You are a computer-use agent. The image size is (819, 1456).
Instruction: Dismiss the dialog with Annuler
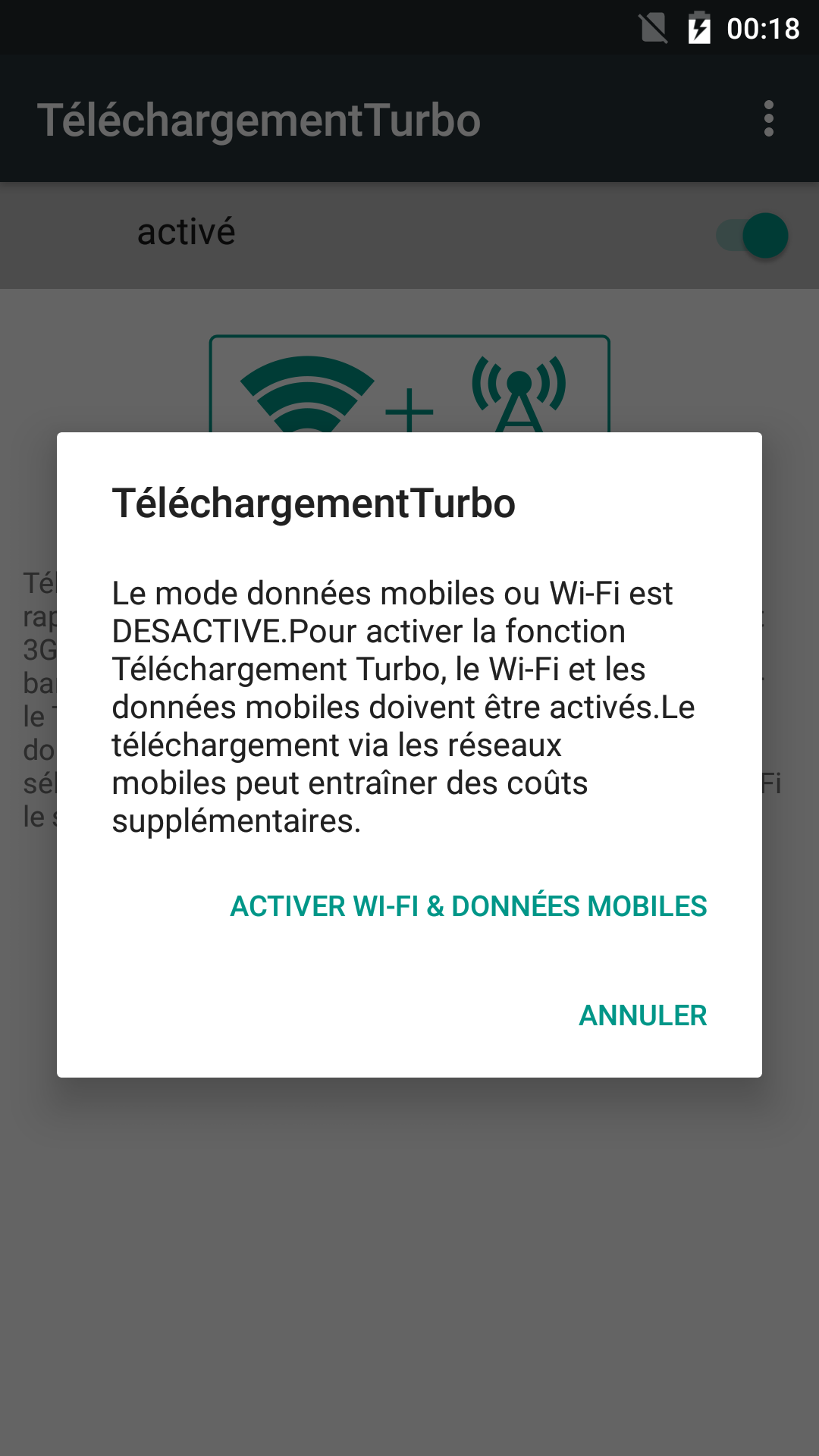(642, 1015)
